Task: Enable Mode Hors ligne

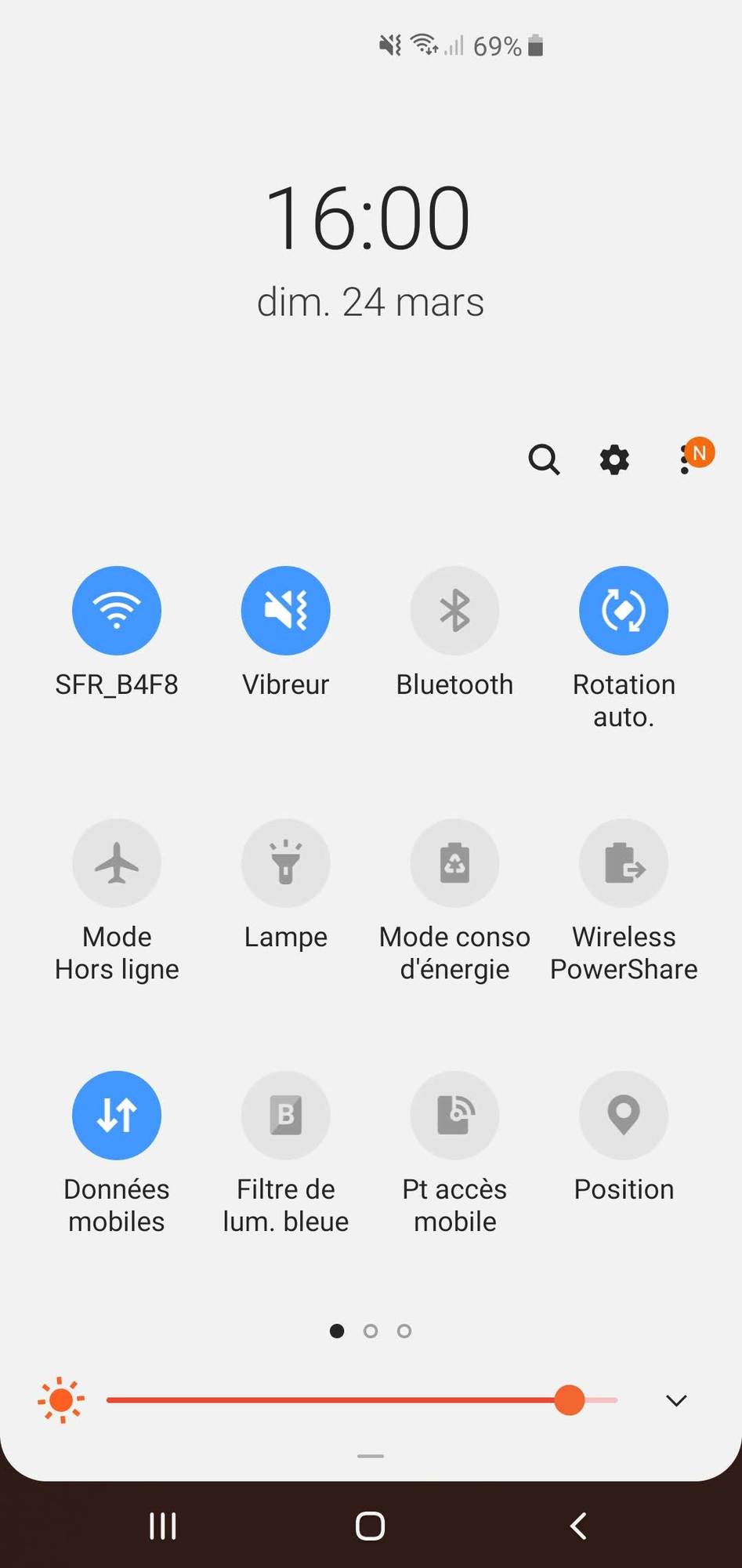Action: (117, 863)
